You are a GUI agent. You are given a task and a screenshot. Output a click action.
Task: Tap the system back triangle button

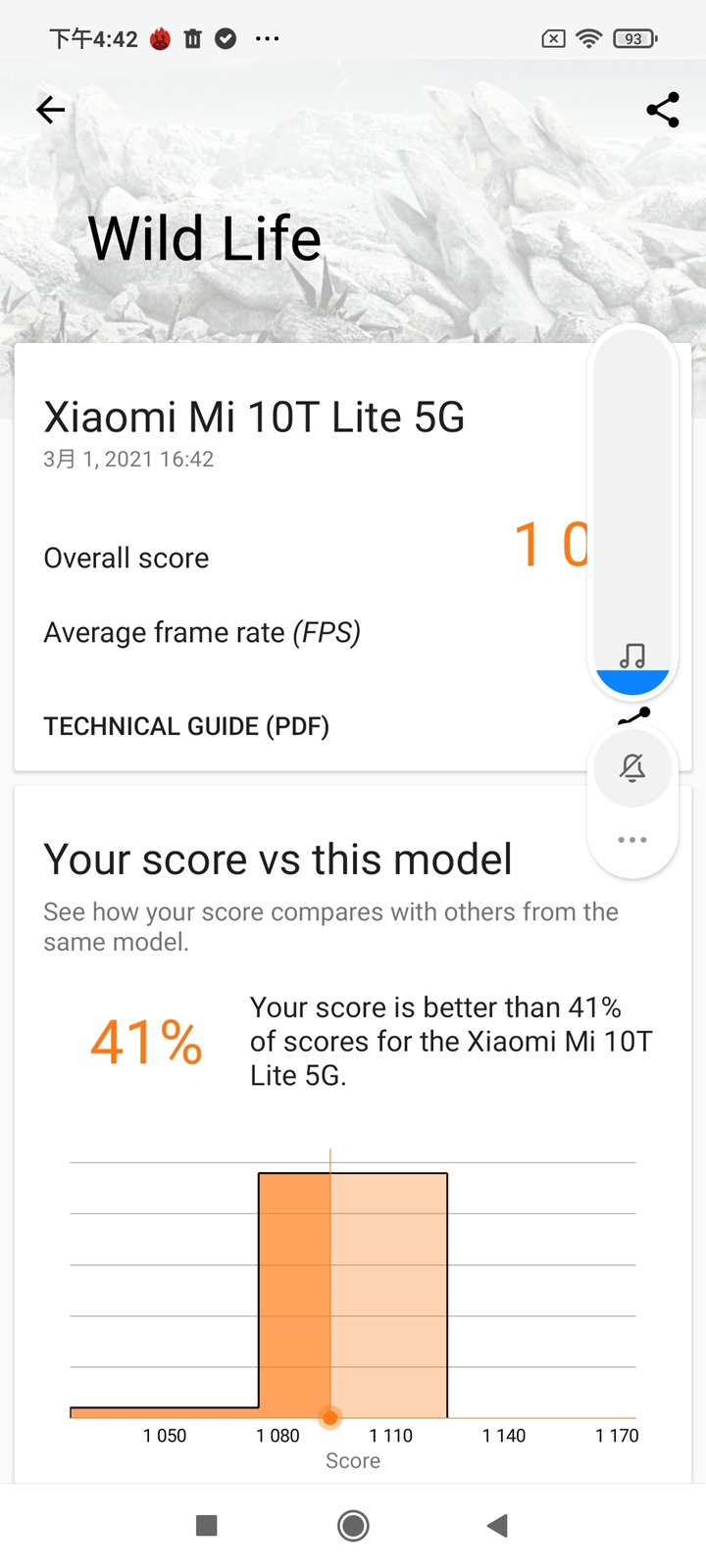tap(498, 1525)
